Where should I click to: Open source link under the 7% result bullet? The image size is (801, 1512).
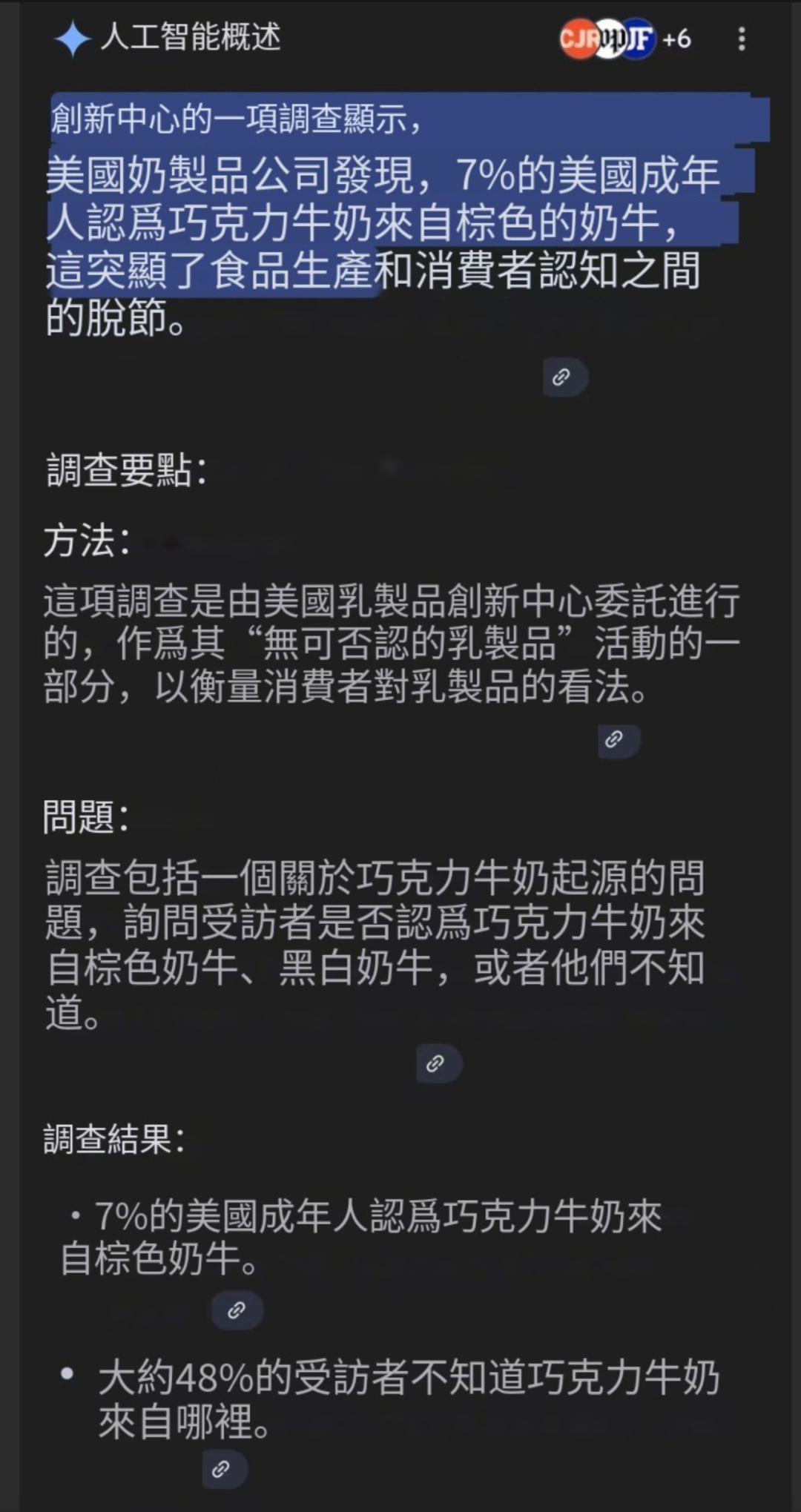click(237, 1311)
